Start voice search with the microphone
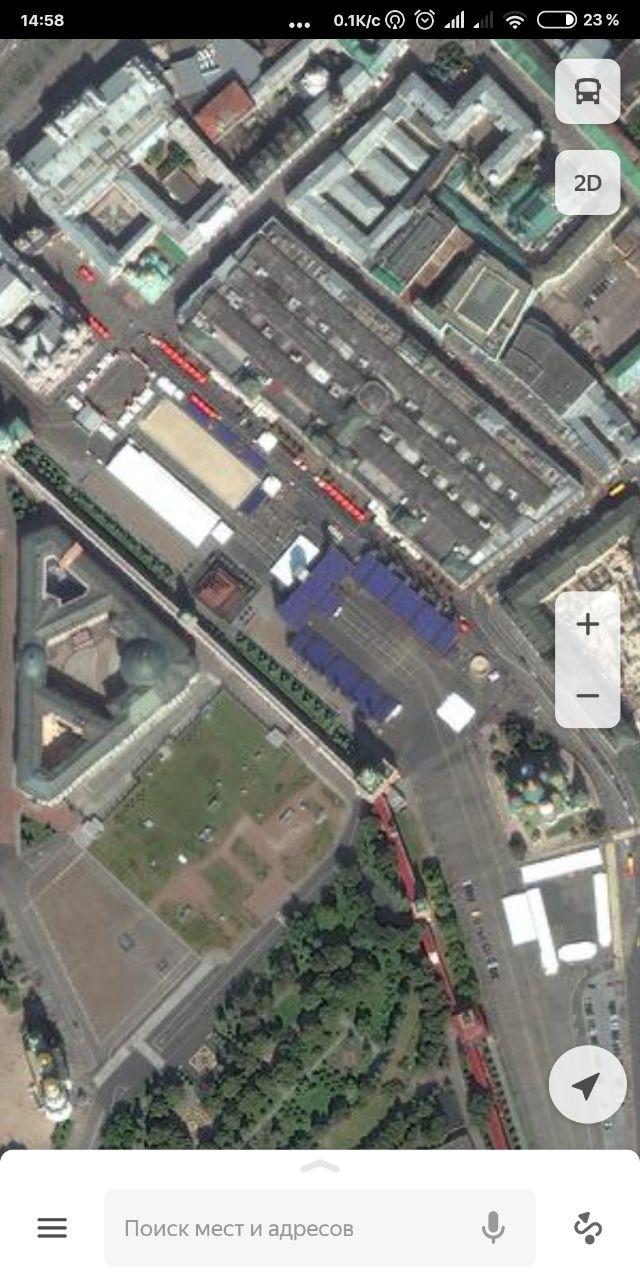 (492, 1228)
